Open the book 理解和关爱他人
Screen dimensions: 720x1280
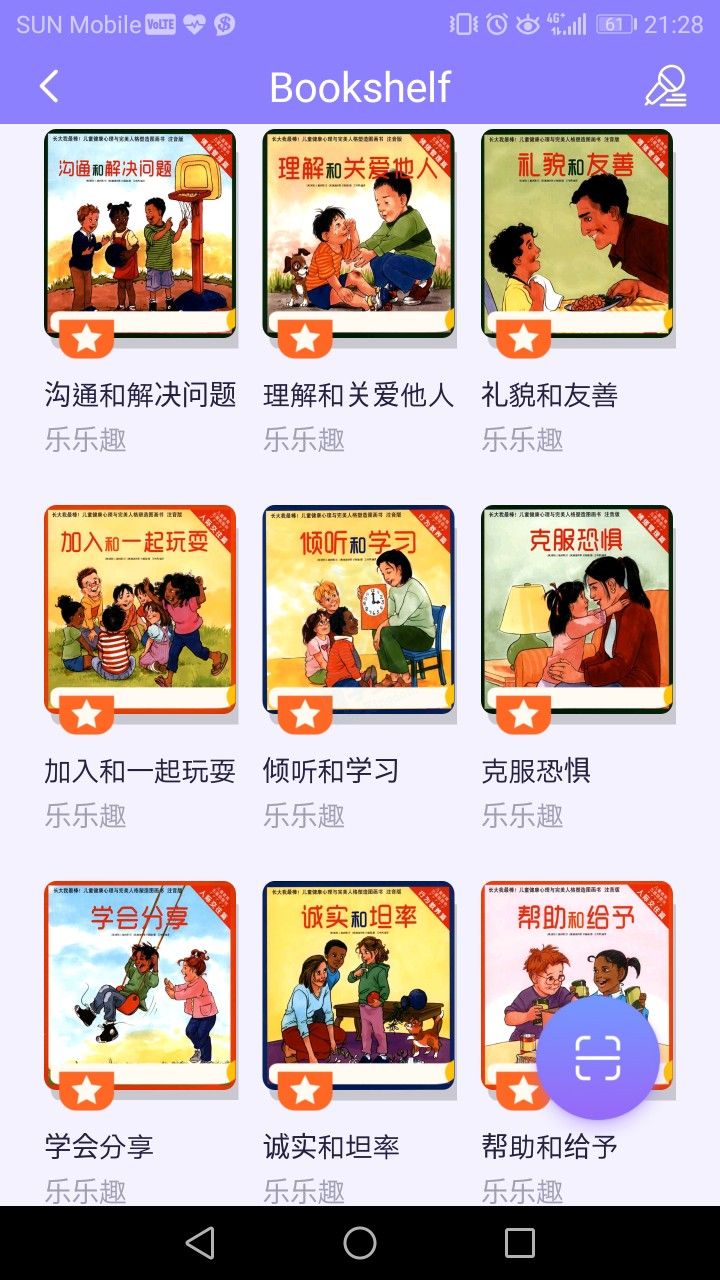point(358,233)
